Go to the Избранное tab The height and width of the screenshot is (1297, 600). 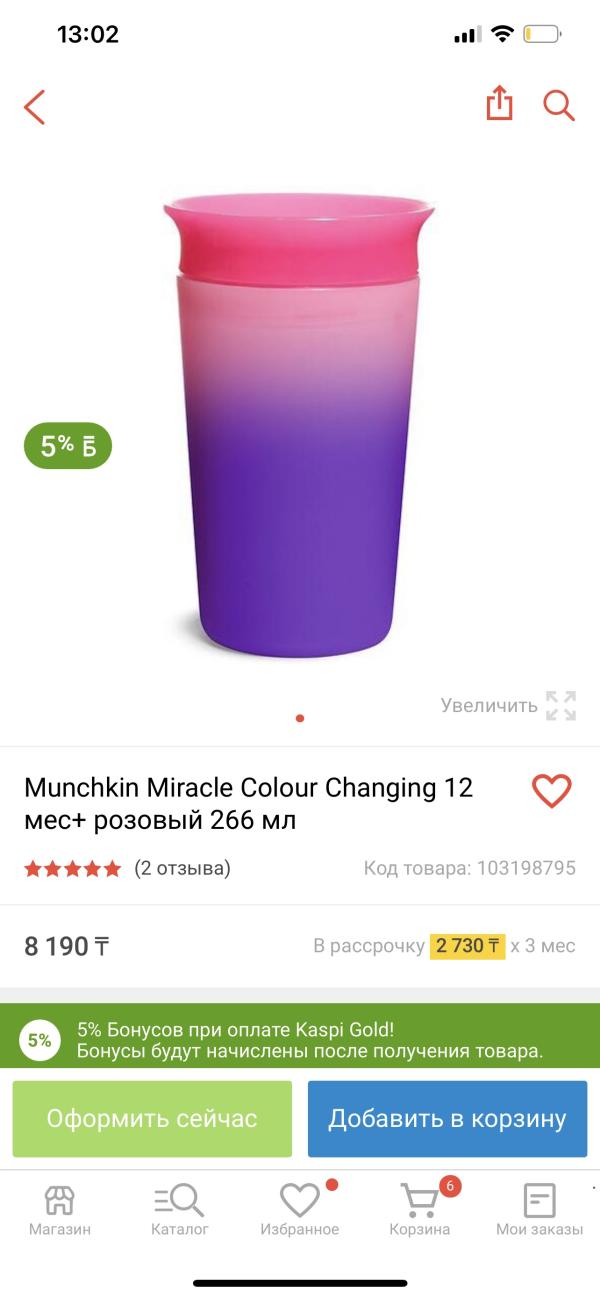tap(300, 1210)
